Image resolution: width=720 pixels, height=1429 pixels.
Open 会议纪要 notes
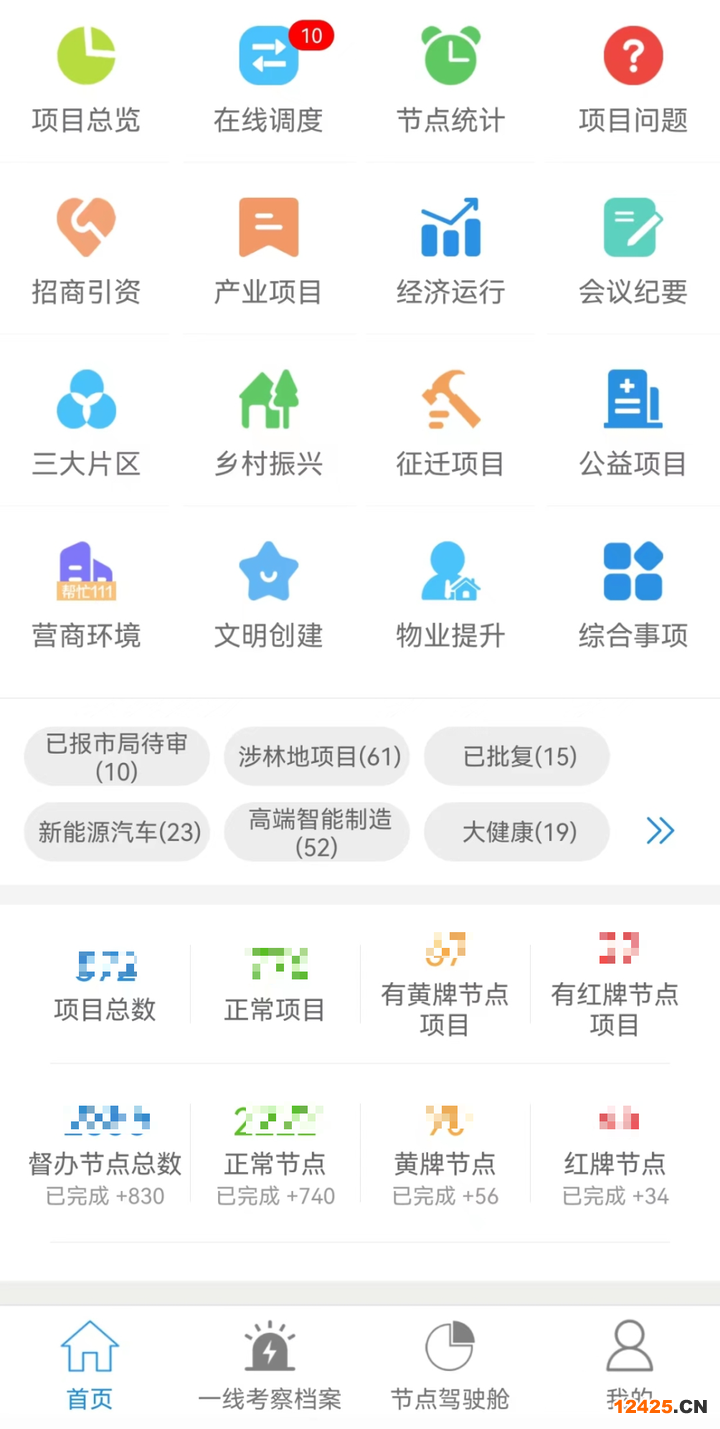pyautogui.click(x=633, y=251)
